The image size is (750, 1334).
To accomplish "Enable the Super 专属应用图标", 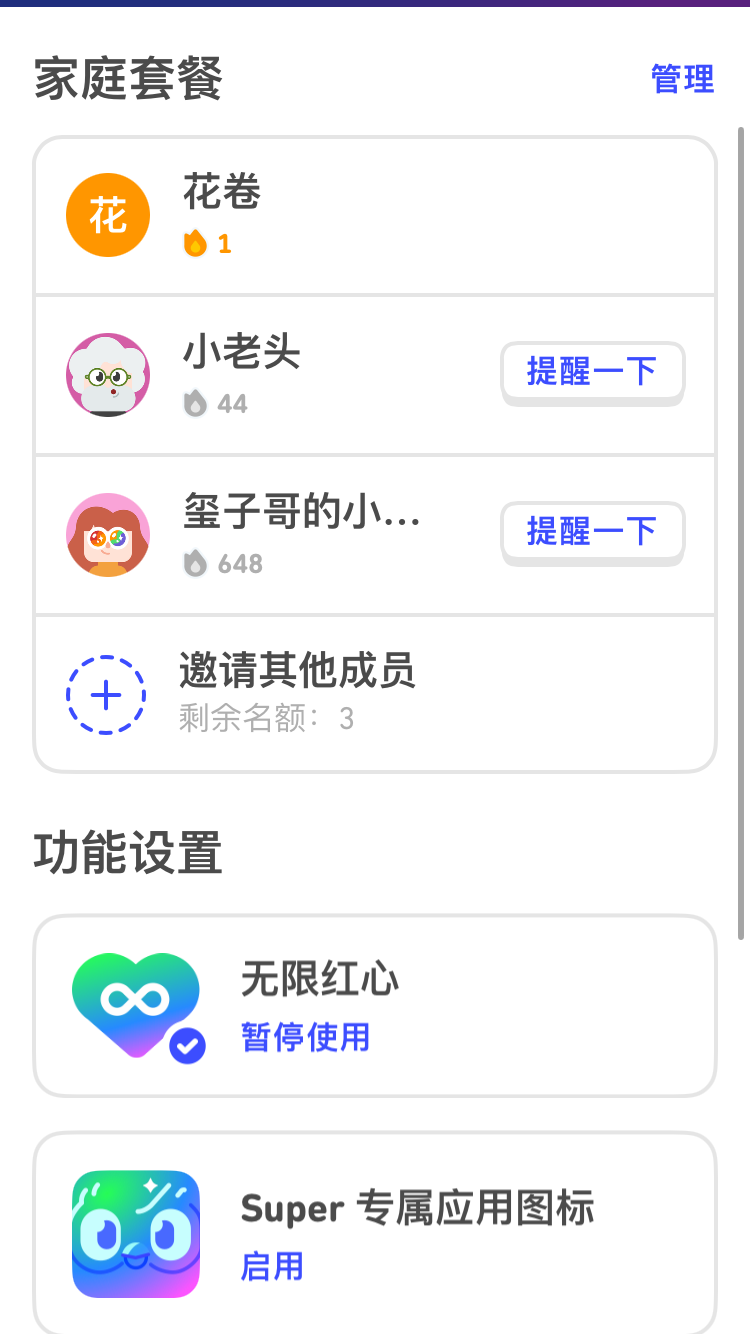I will pyautogui.click(x=272, y=1267).
